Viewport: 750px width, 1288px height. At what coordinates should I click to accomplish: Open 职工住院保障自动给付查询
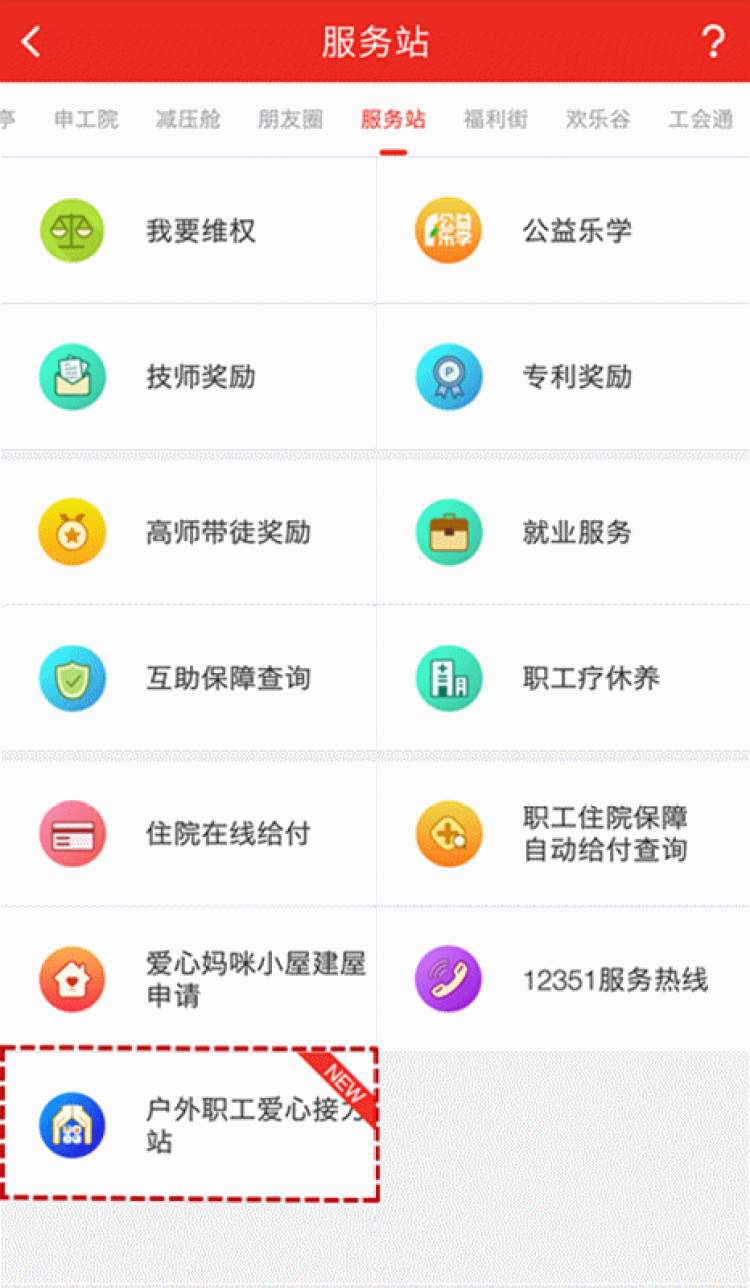(564, 833)
